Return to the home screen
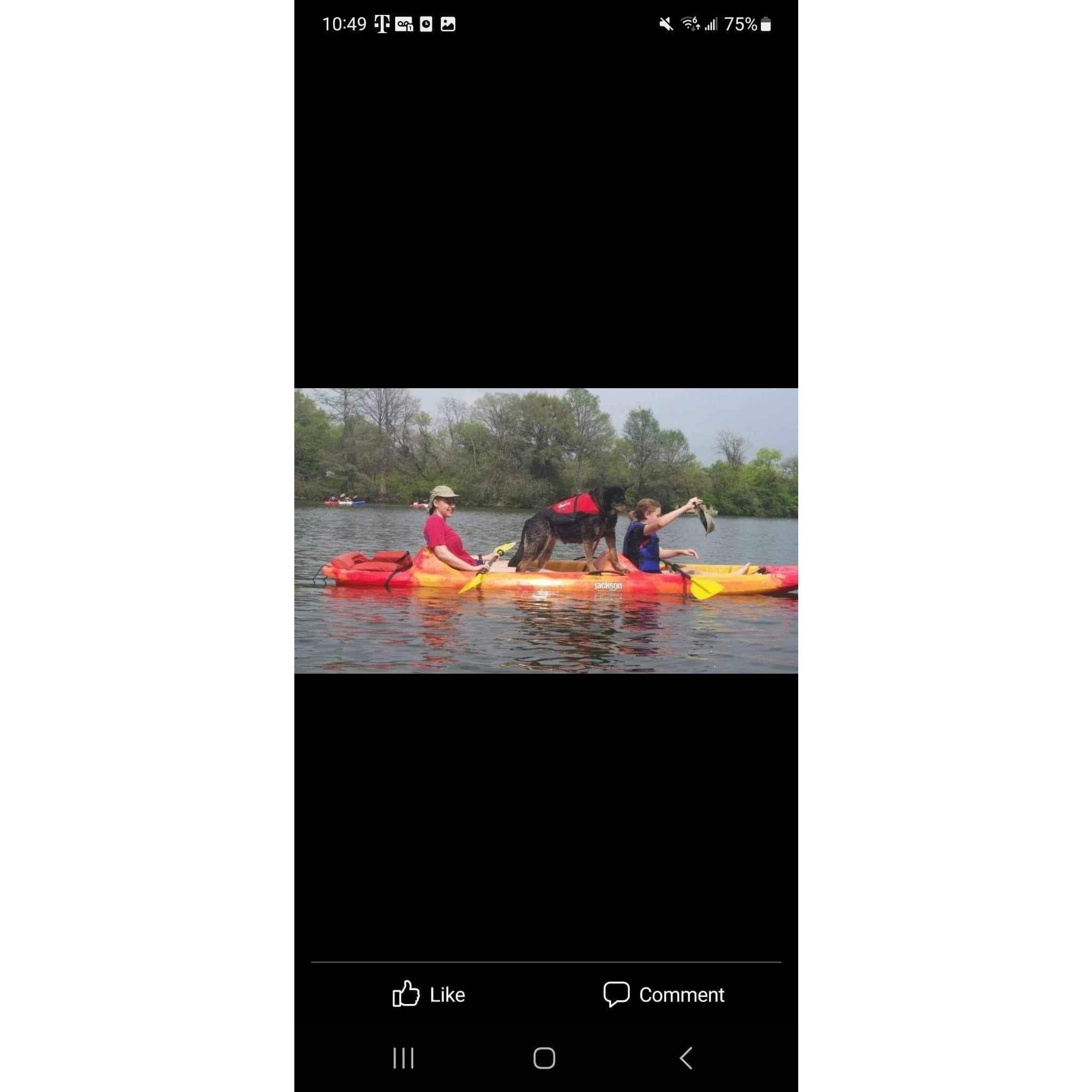1092x1092 pixels. [544, 1058]
